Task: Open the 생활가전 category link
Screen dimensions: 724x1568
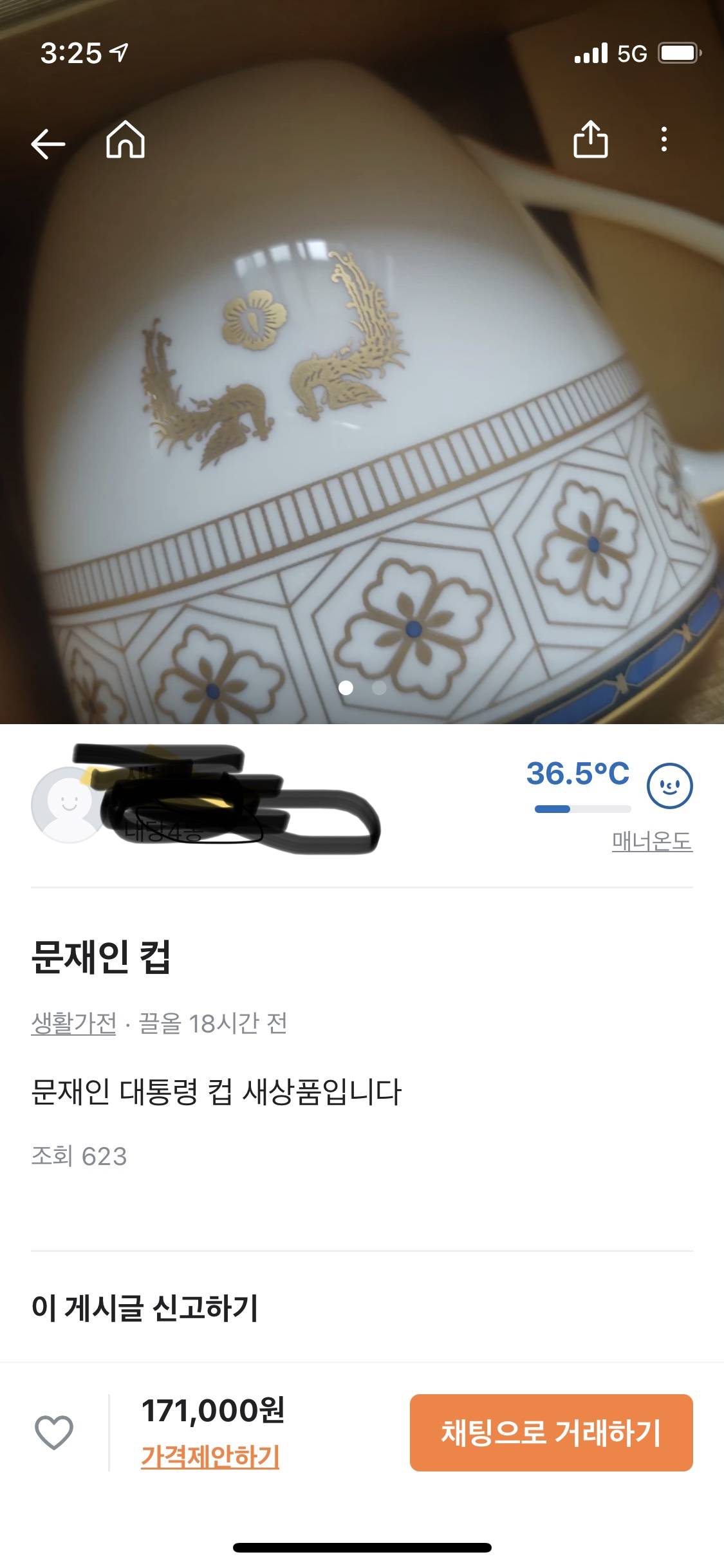Action: point(74,1023)
